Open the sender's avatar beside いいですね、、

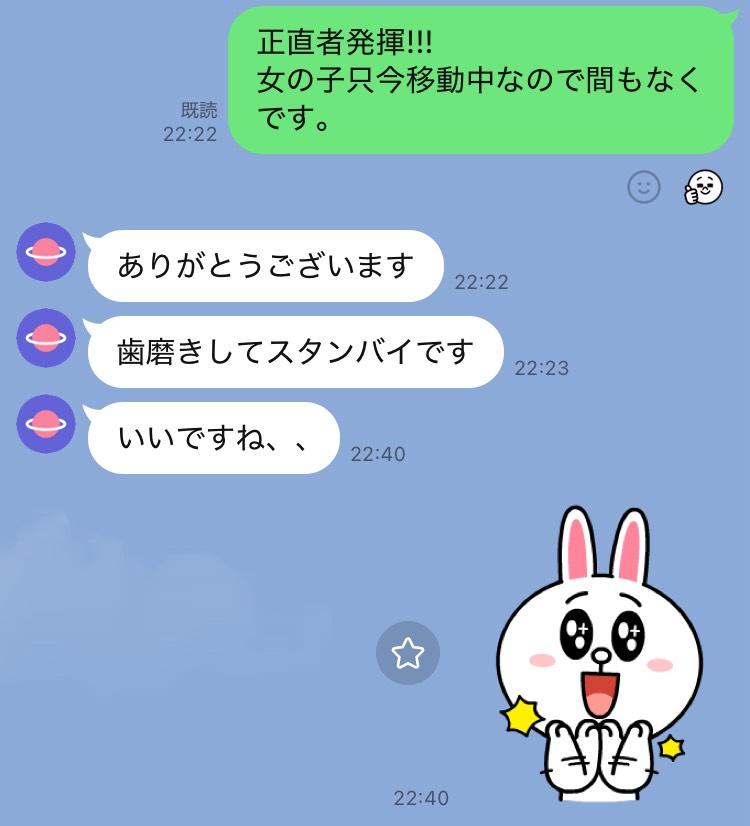point(46,423)
